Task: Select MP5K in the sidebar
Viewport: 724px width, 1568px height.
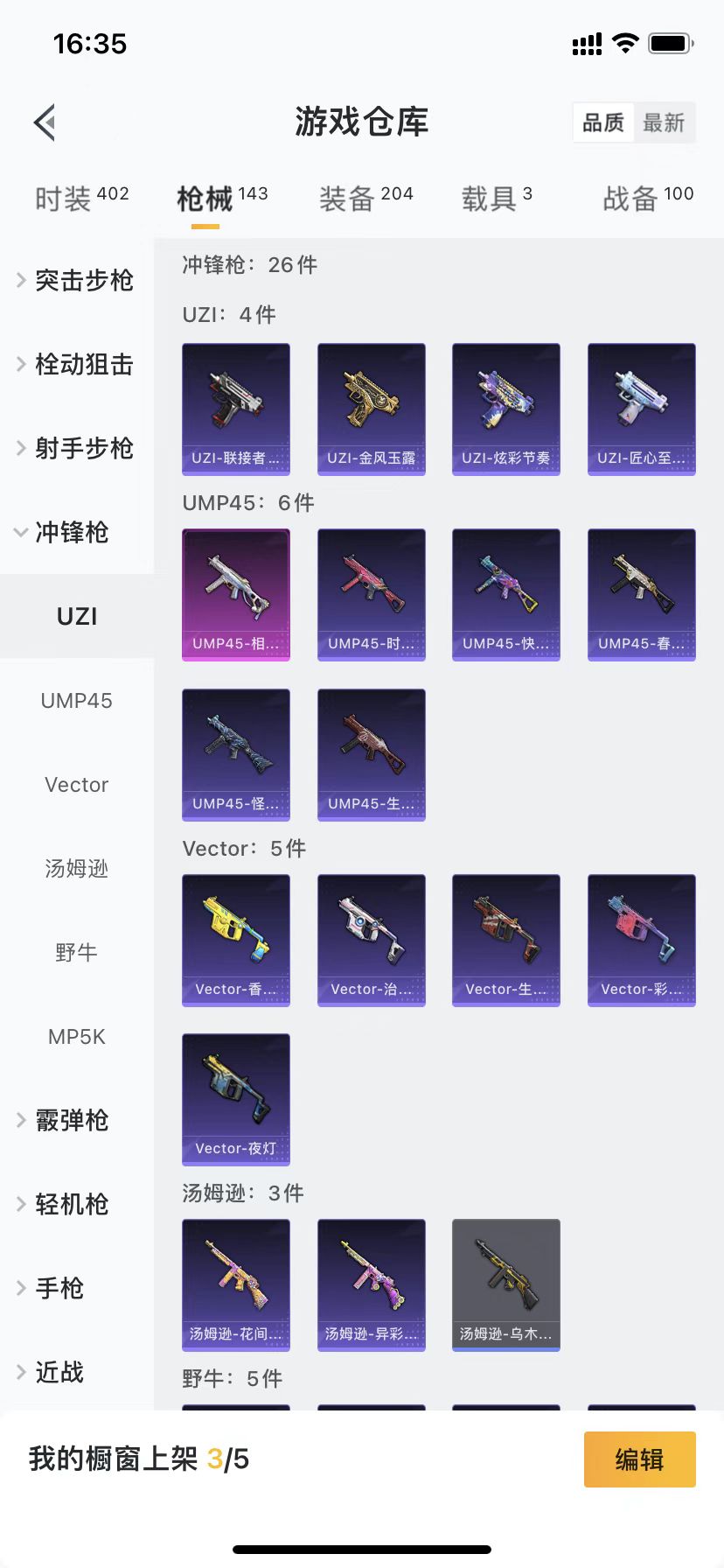Action: pos(77,1037)
